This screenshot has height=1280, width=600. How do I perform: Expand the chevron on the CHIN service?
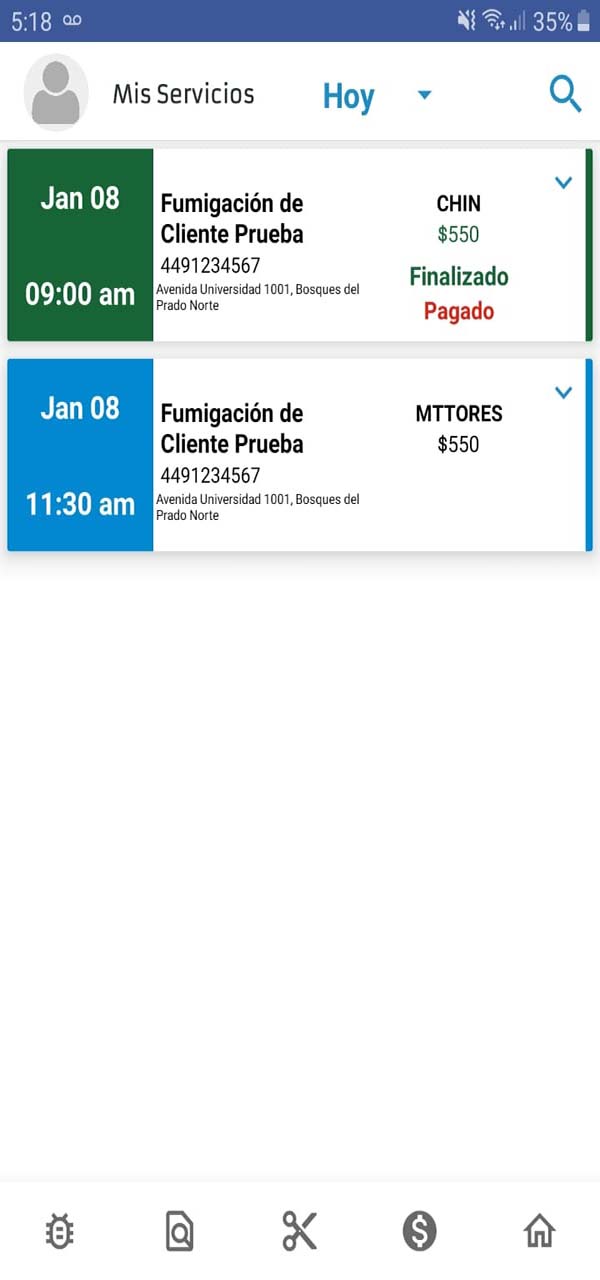pos(563,183)
